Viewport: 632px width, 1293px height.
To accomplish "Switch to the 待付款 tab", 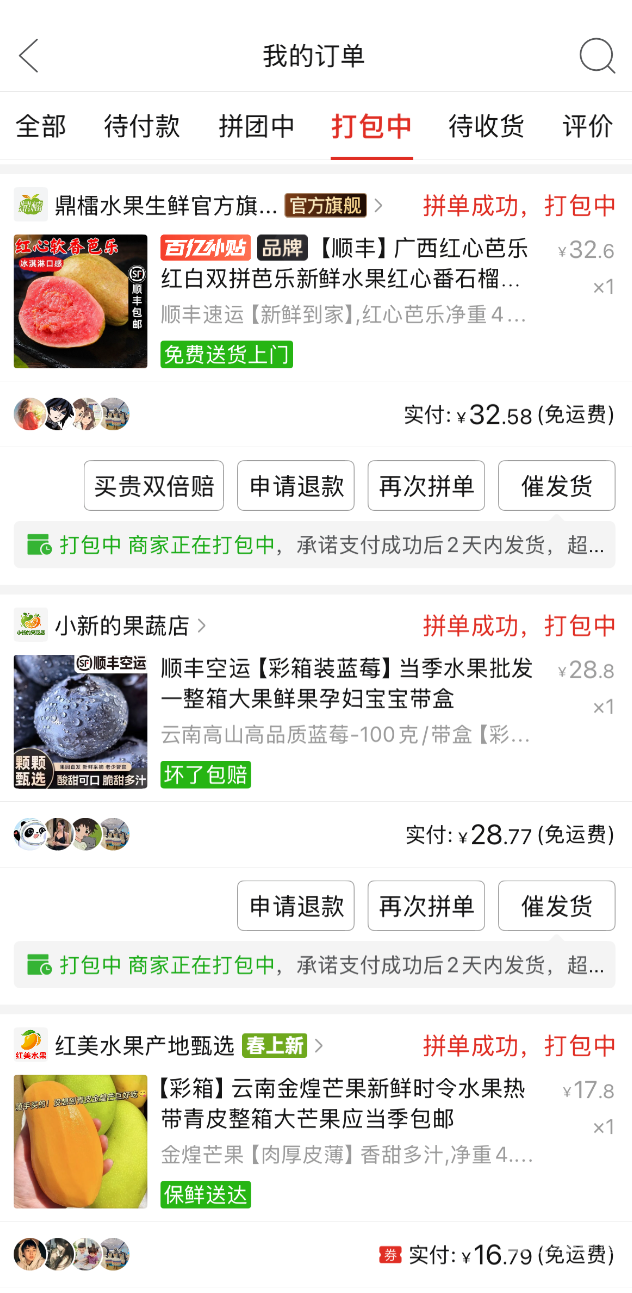I will [142, 126].
